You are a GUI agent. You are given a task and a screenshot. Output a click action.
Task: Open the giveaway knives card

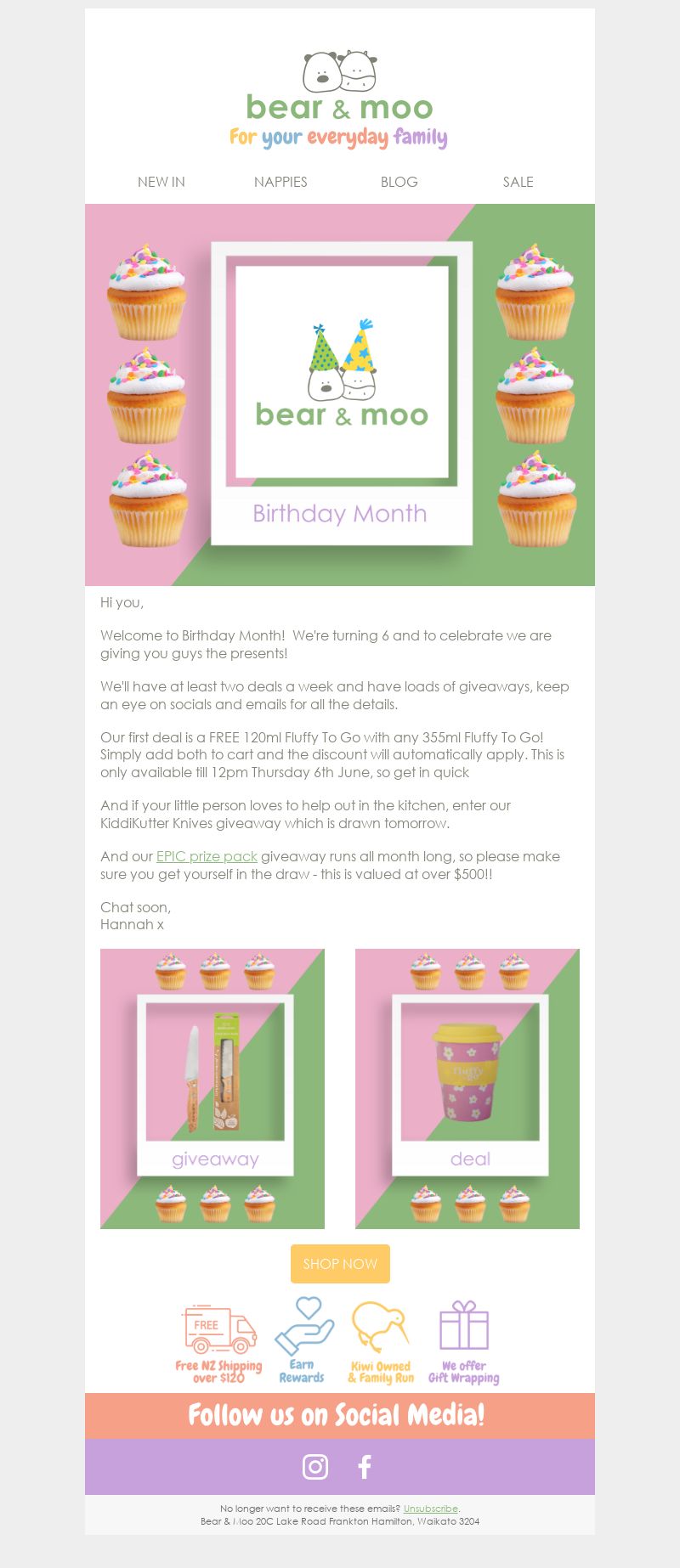click(x=212, y=1088)
